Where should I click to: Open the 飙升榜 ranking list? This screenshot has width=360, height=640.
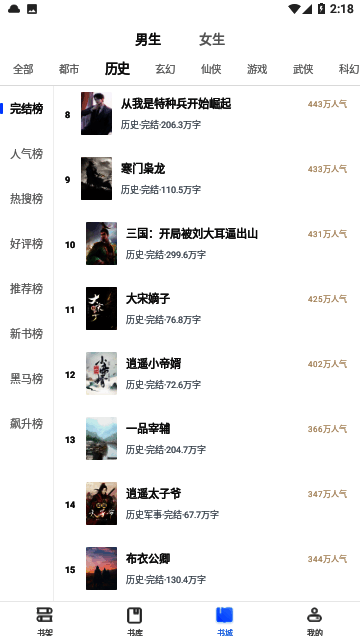tap(27, 423)
